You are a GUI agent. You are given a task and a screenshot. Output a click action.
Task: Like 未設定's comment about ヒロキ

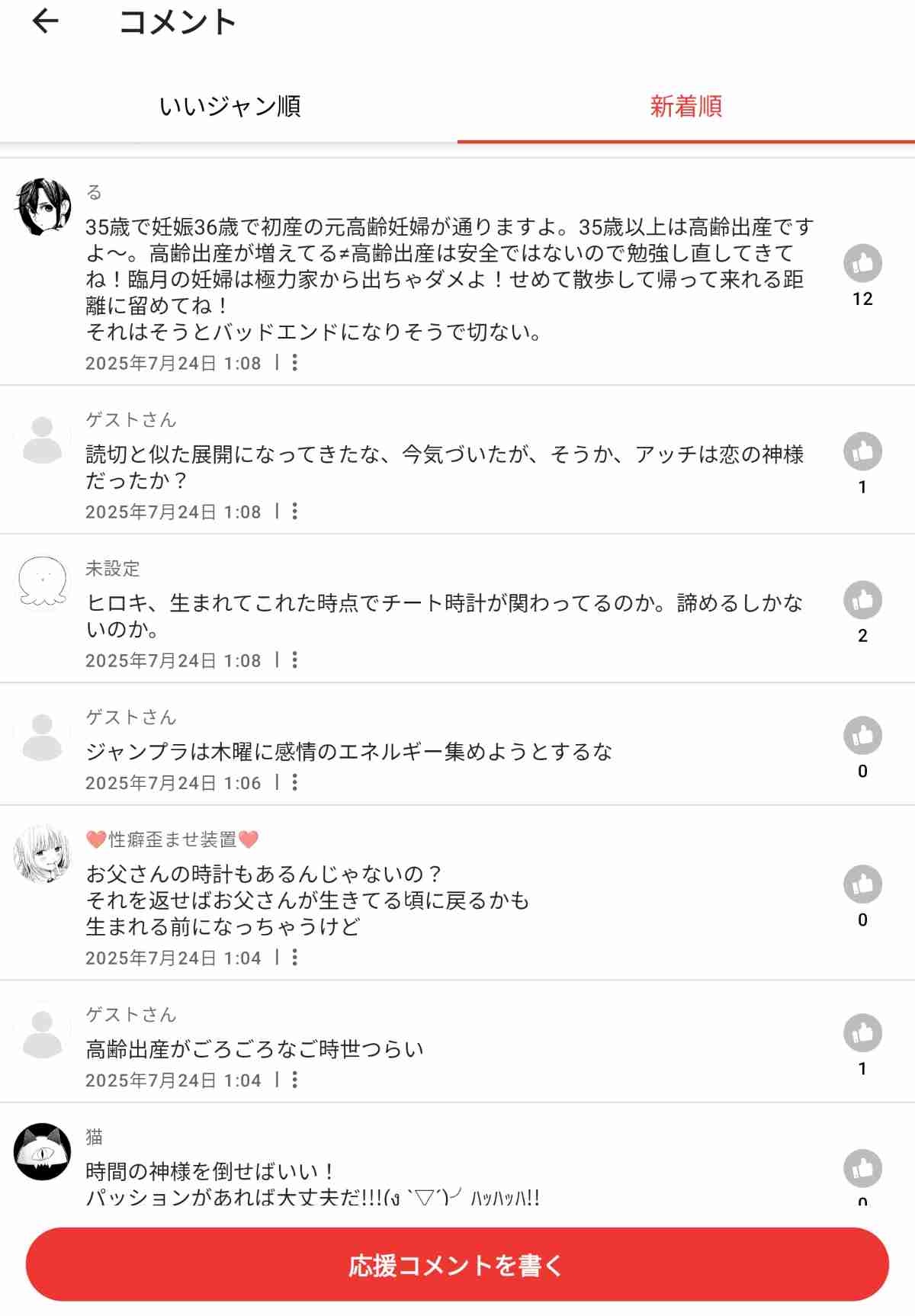click(x=862, y=600)
